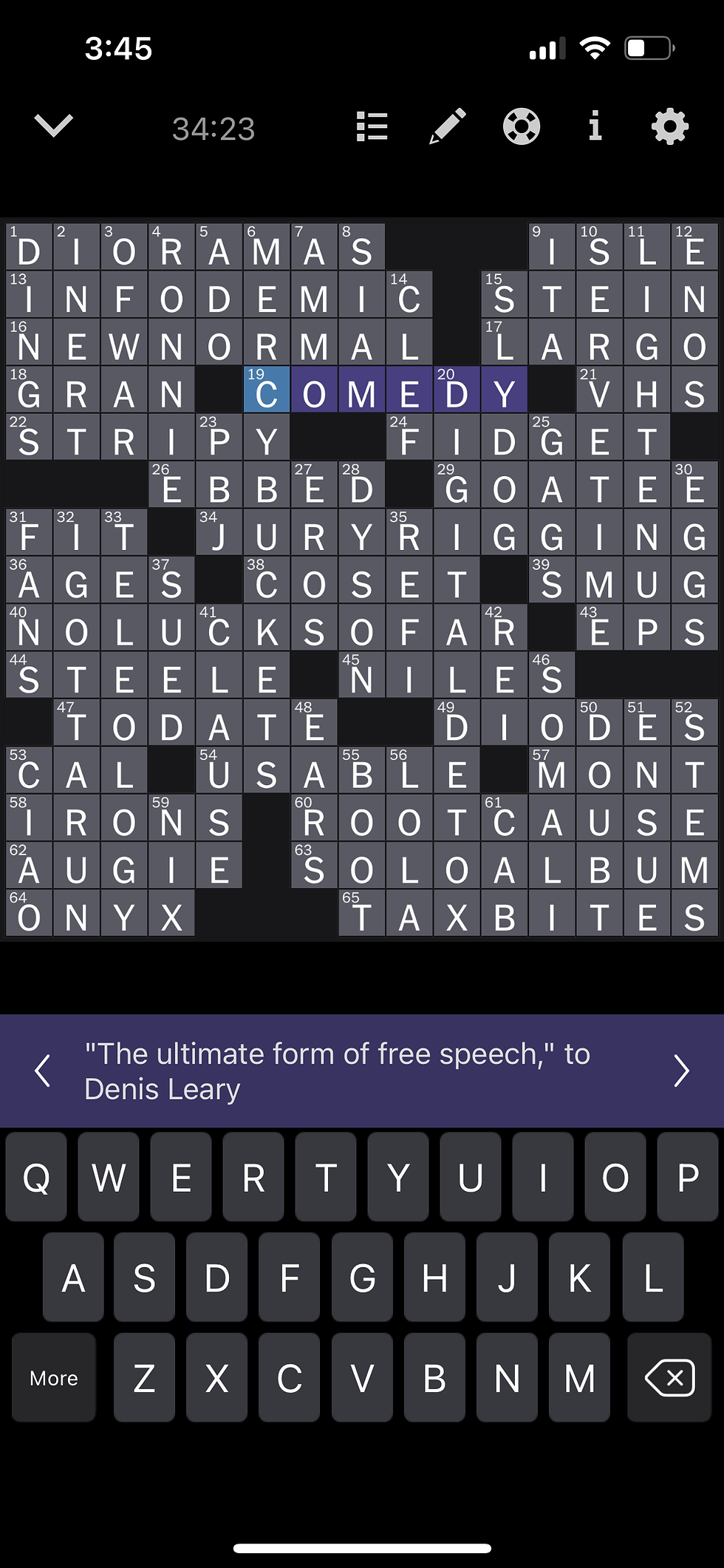Select the square numbered 21 in VHS
724x1568 pixels.
point(600,390)
